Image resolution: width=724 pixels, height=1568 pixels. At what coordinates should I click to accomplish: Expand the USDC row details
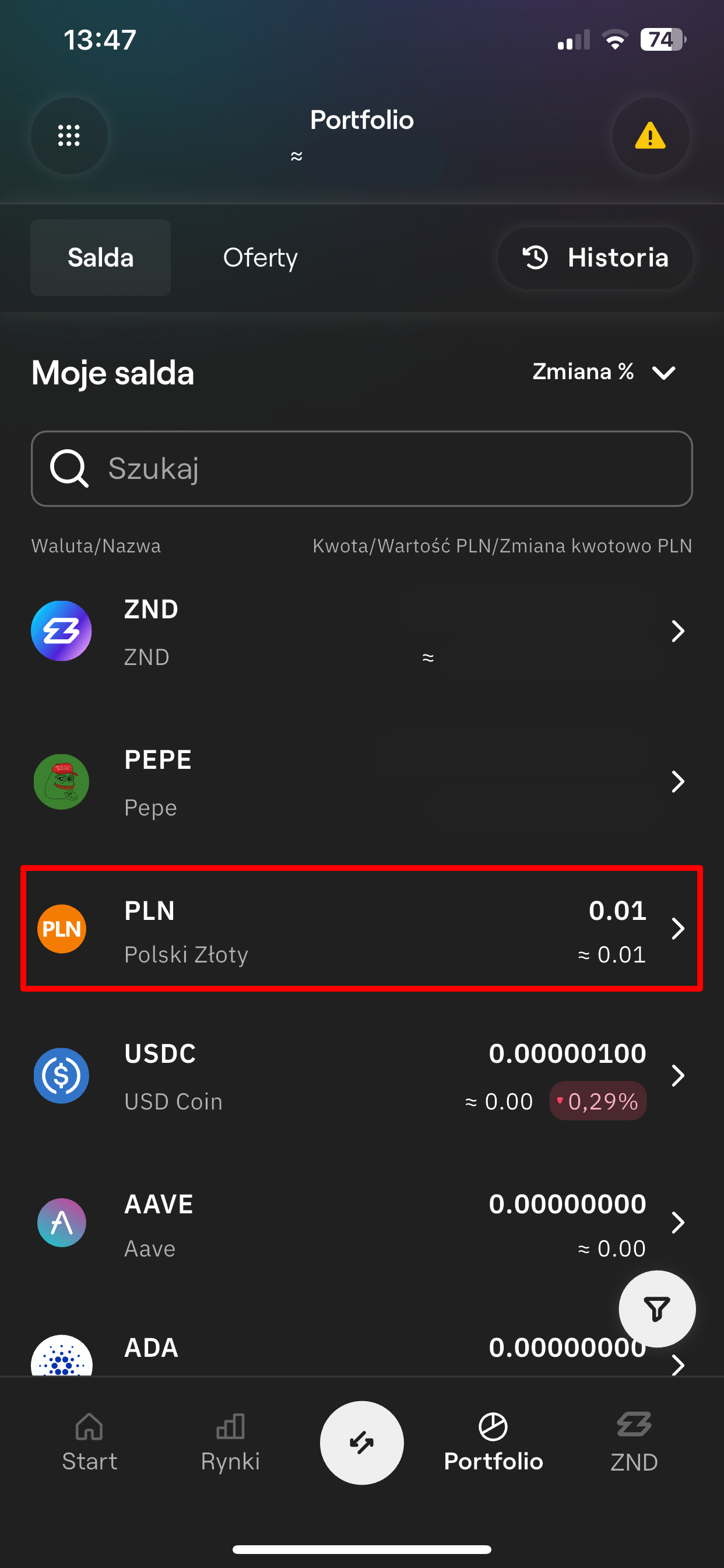tap(678, 1076)
